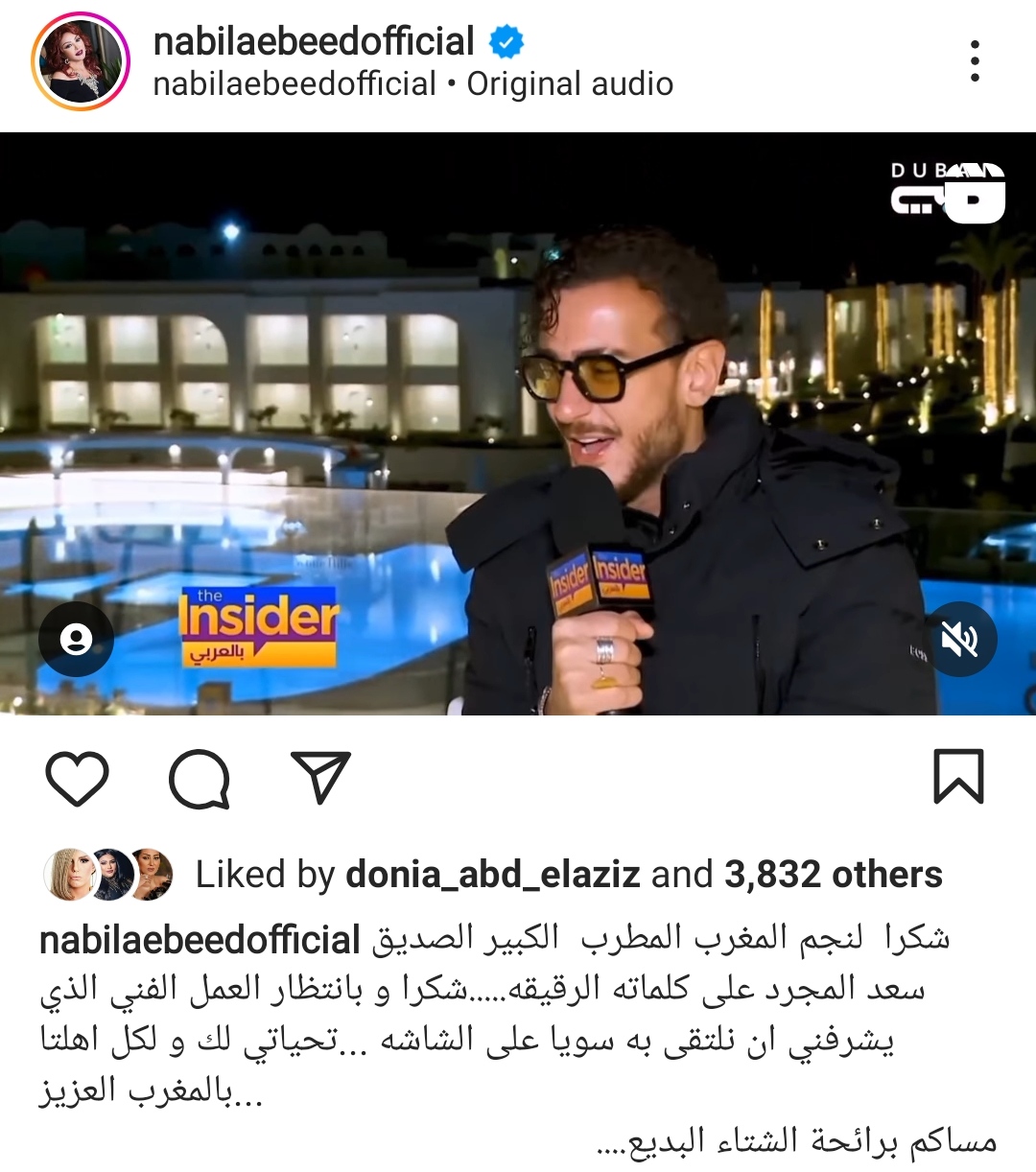Screen dimensions: 1036x1172
Task: Like this post with the heart icon
Action: (x=78, y=778)
